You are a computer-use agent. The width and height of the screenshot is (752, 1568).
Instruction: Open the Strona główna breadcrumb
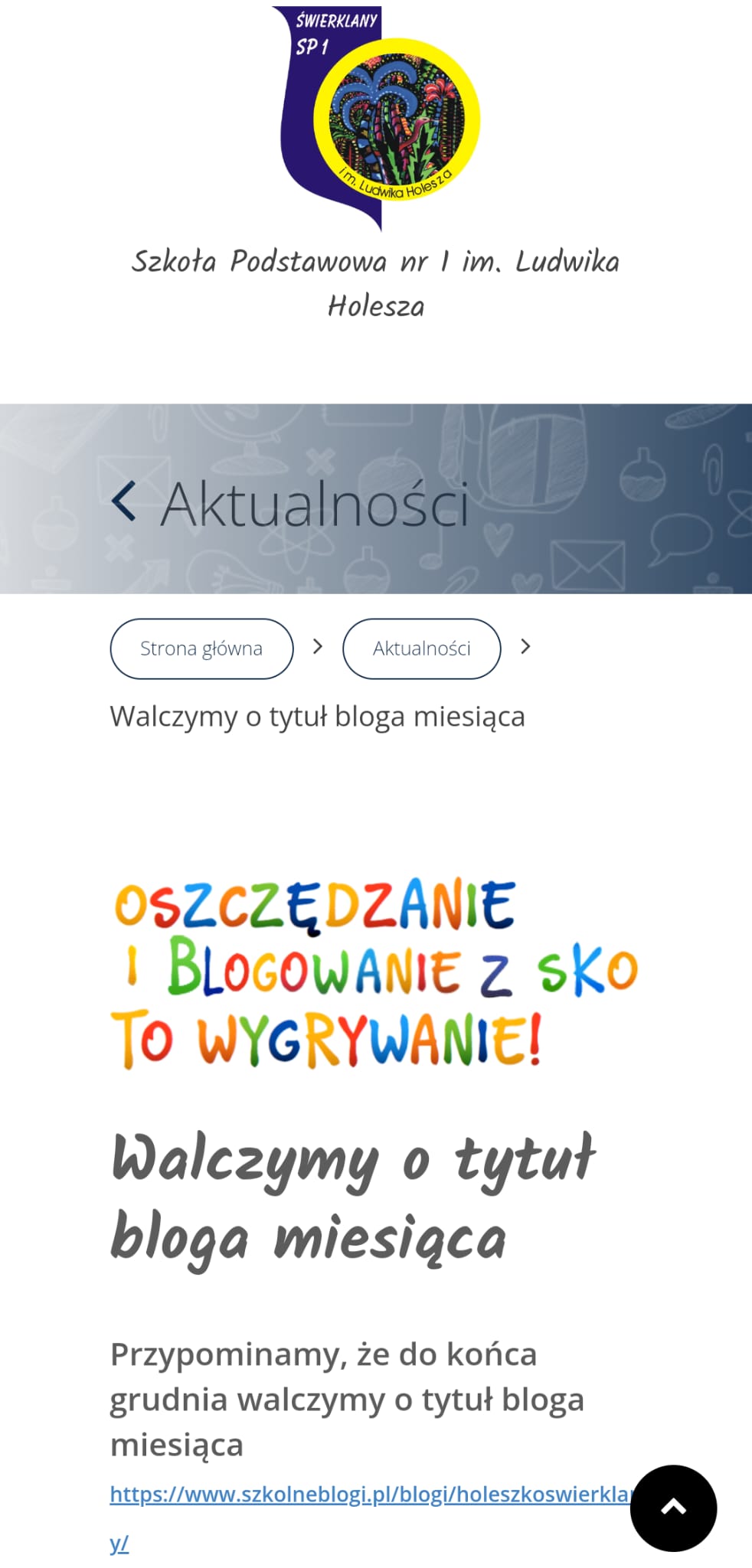coord(201,648)
